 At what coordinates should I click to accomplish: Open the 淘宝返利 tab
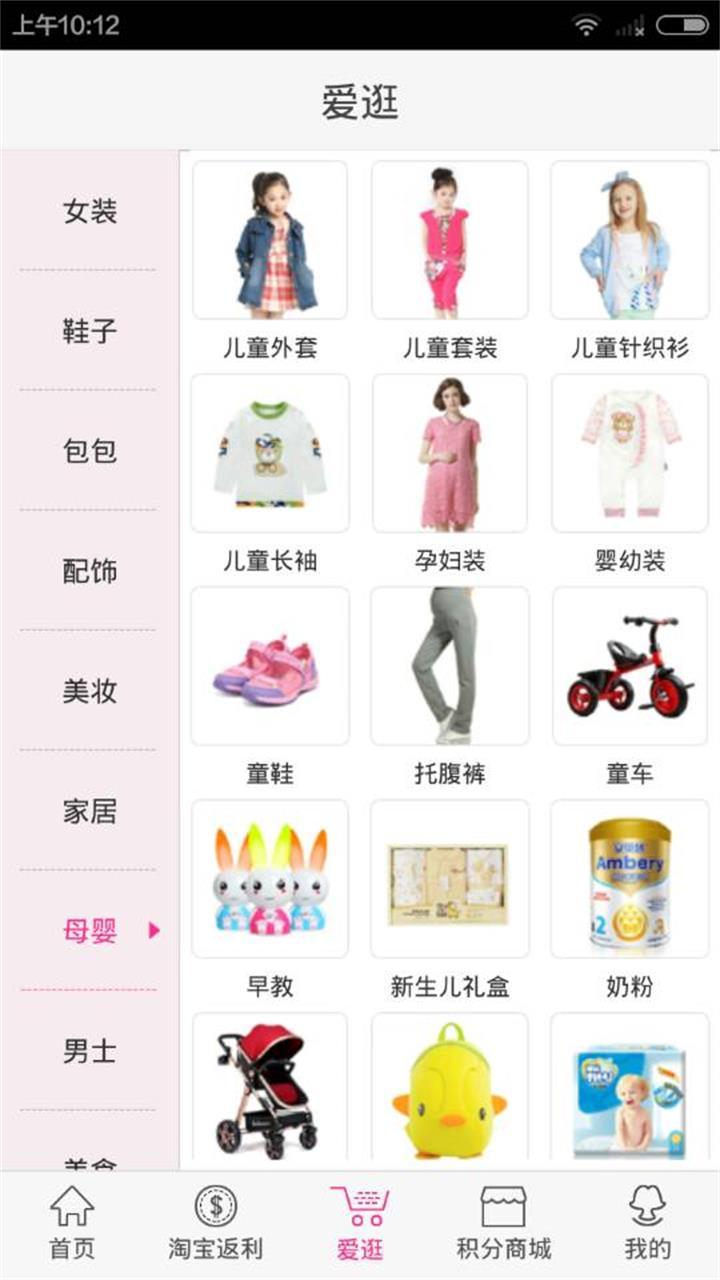pos(215,1222)
